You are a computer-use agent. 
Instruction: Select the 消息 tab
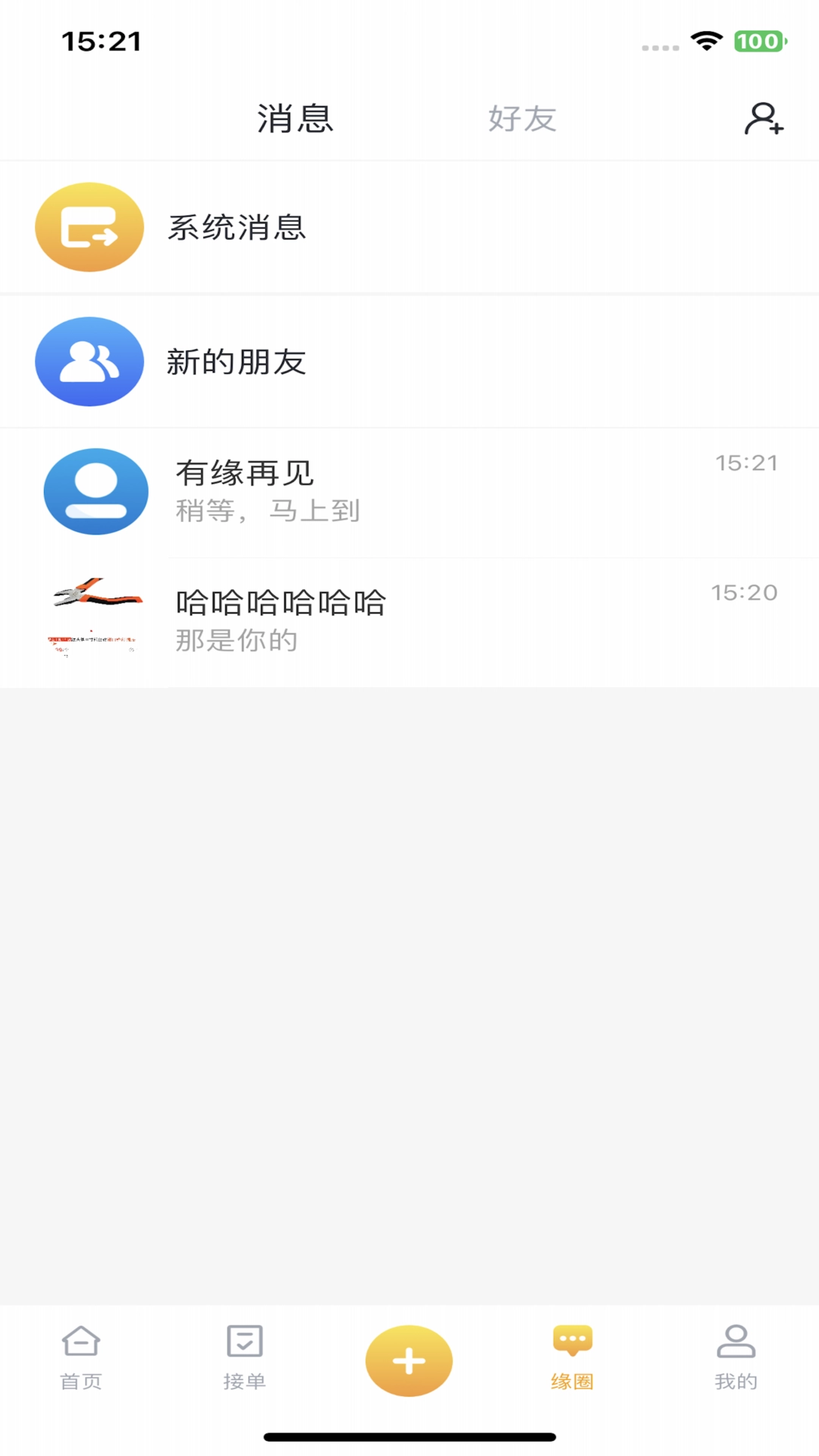click(295, 119)
